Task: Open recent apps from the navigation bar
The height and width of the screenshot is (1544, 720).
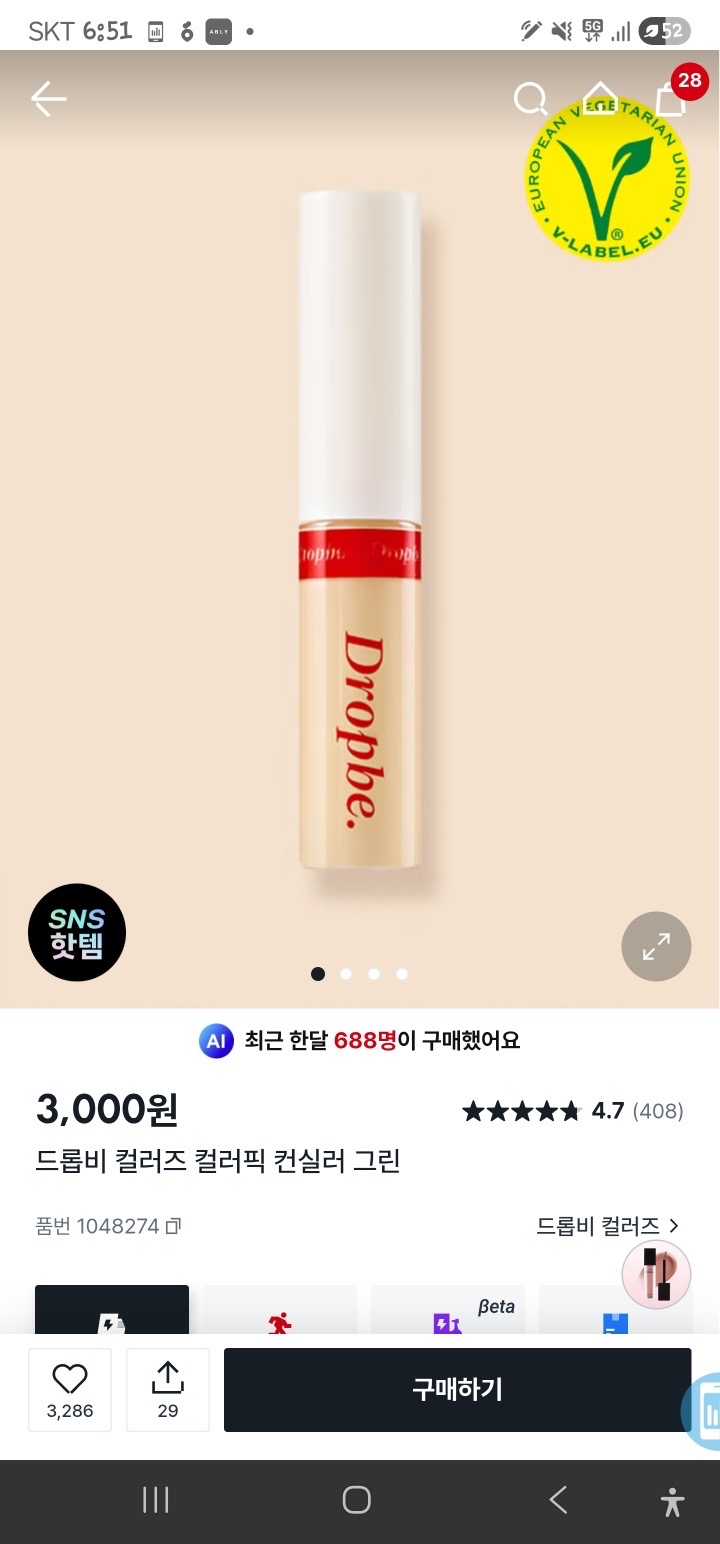Action: click(x=155, y=1500)
